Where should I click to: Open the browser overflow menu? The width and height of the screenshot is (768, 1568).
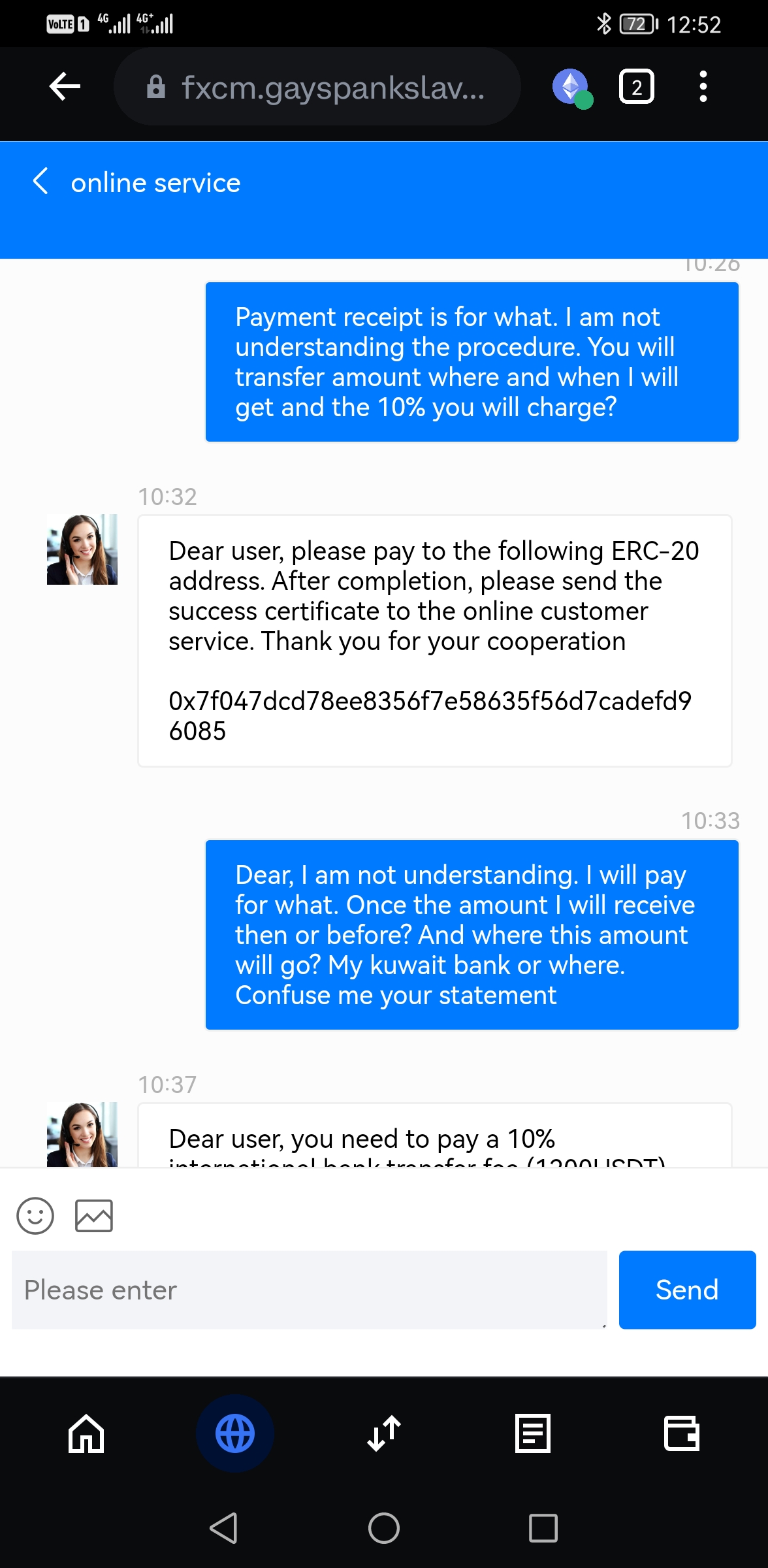(x=703, y=87)
